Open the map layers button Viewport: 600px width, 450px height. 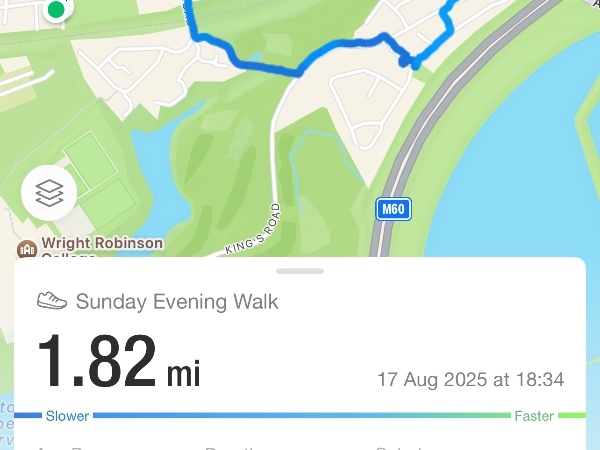tap(49, 192)
